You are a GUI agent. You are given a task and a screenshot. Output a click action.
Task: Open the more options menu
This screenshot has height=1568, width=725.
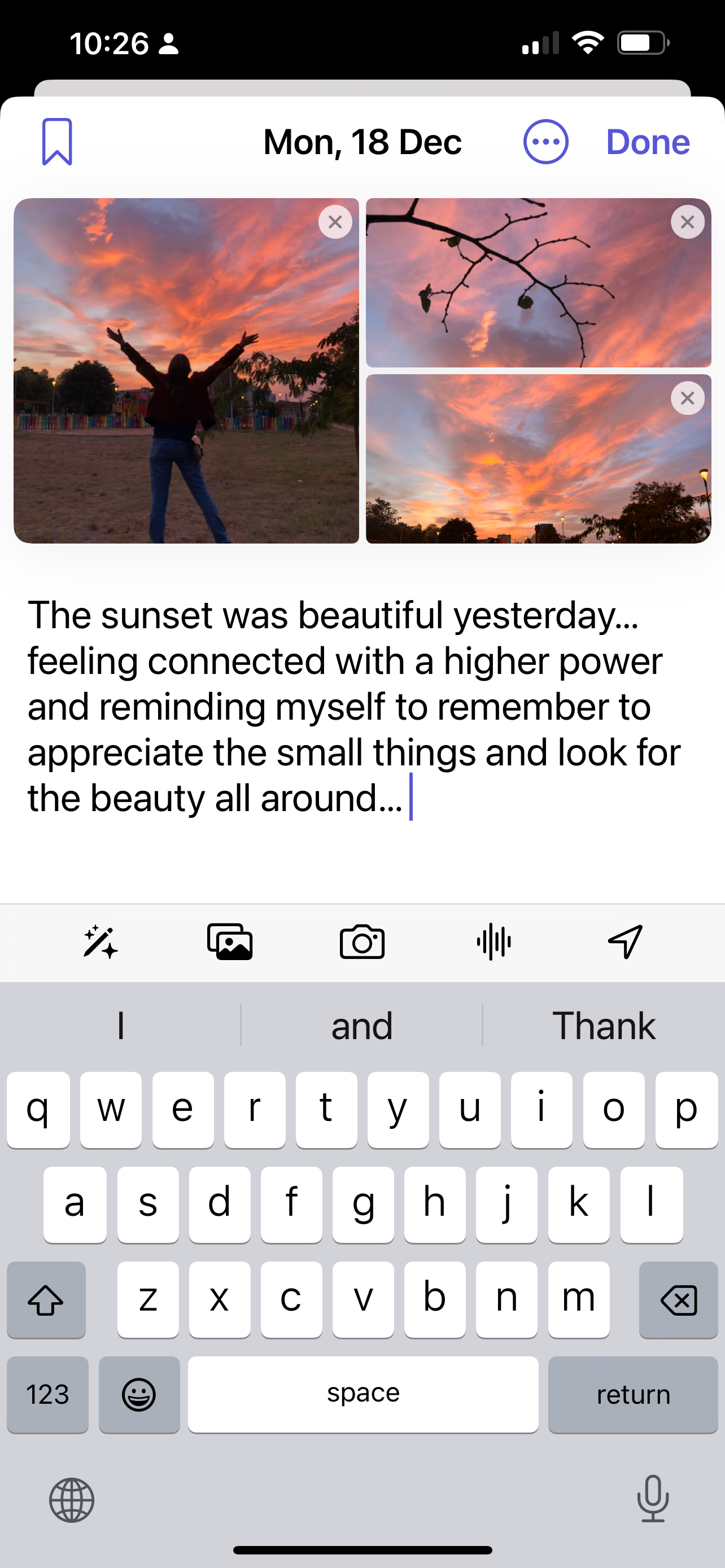(x=545, y=142)
